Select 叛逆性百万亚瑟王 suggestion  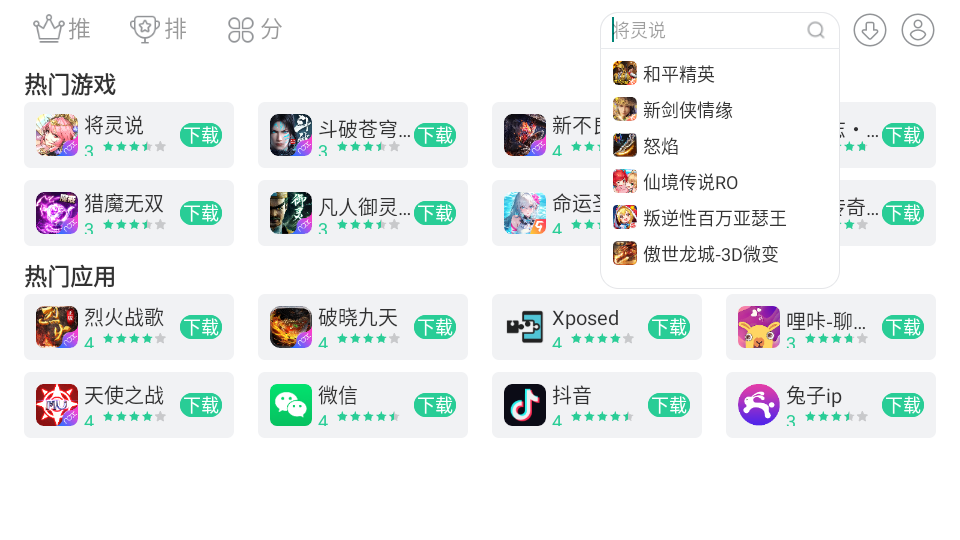coord(714,218)
